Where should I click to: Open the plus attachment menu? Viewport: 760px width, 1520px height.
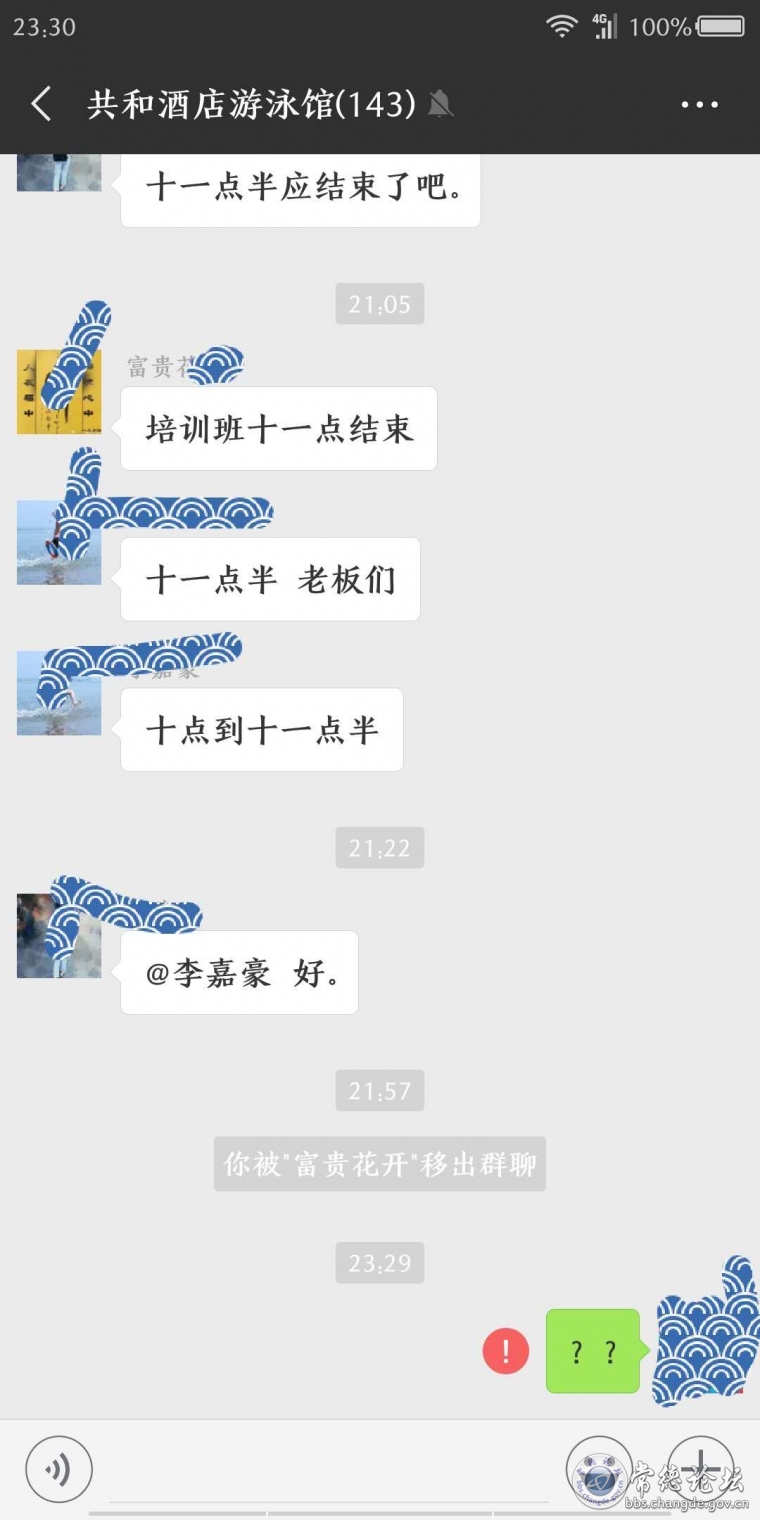point(701,1467)
